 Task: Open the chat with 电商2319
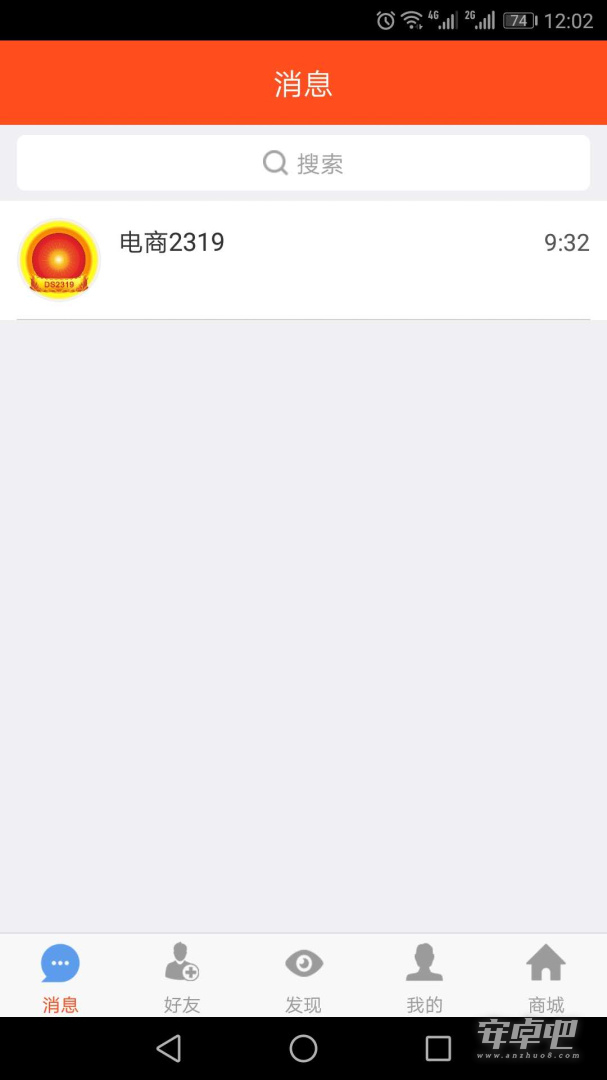pos(303,260)
